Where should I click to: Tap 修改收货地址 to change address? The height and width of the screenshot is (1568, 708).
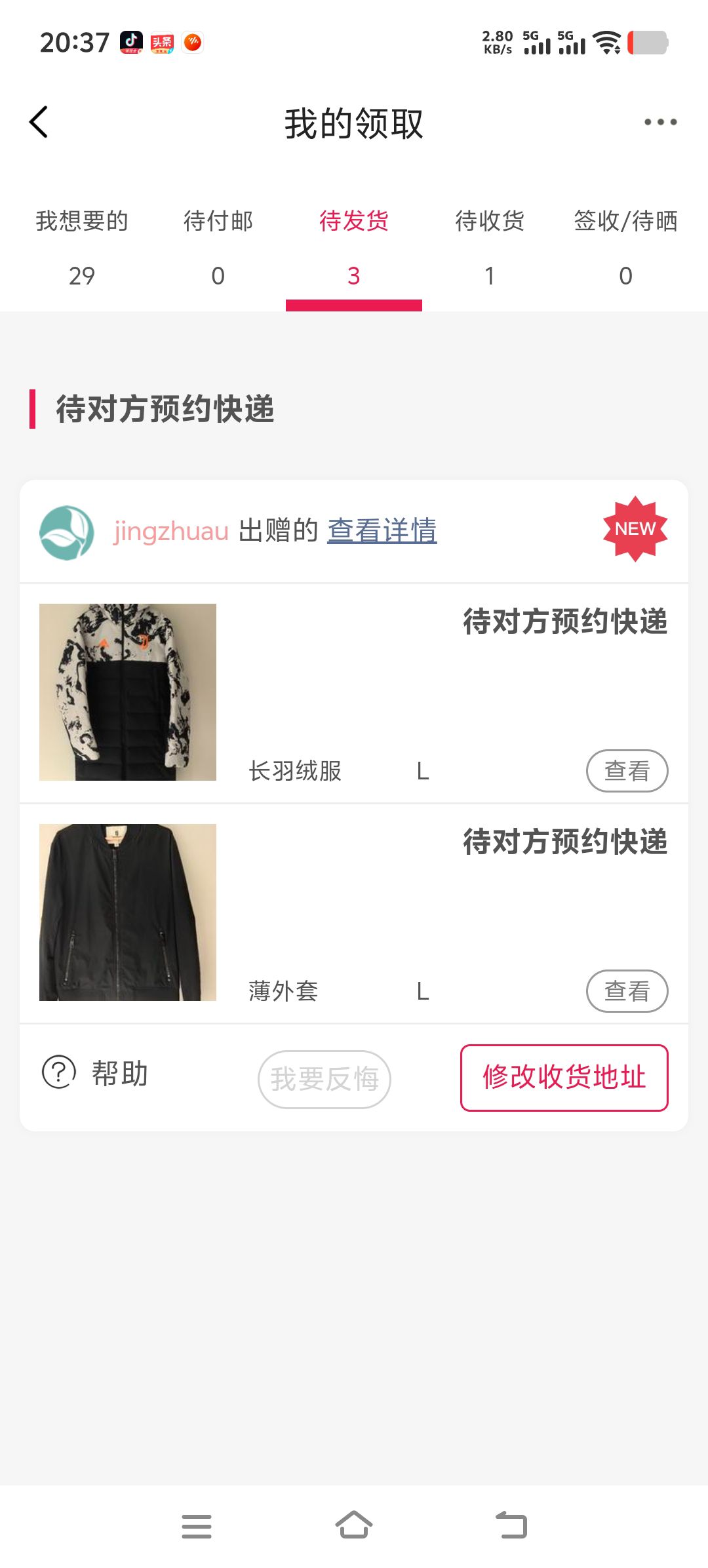[x=564, y=1078]
